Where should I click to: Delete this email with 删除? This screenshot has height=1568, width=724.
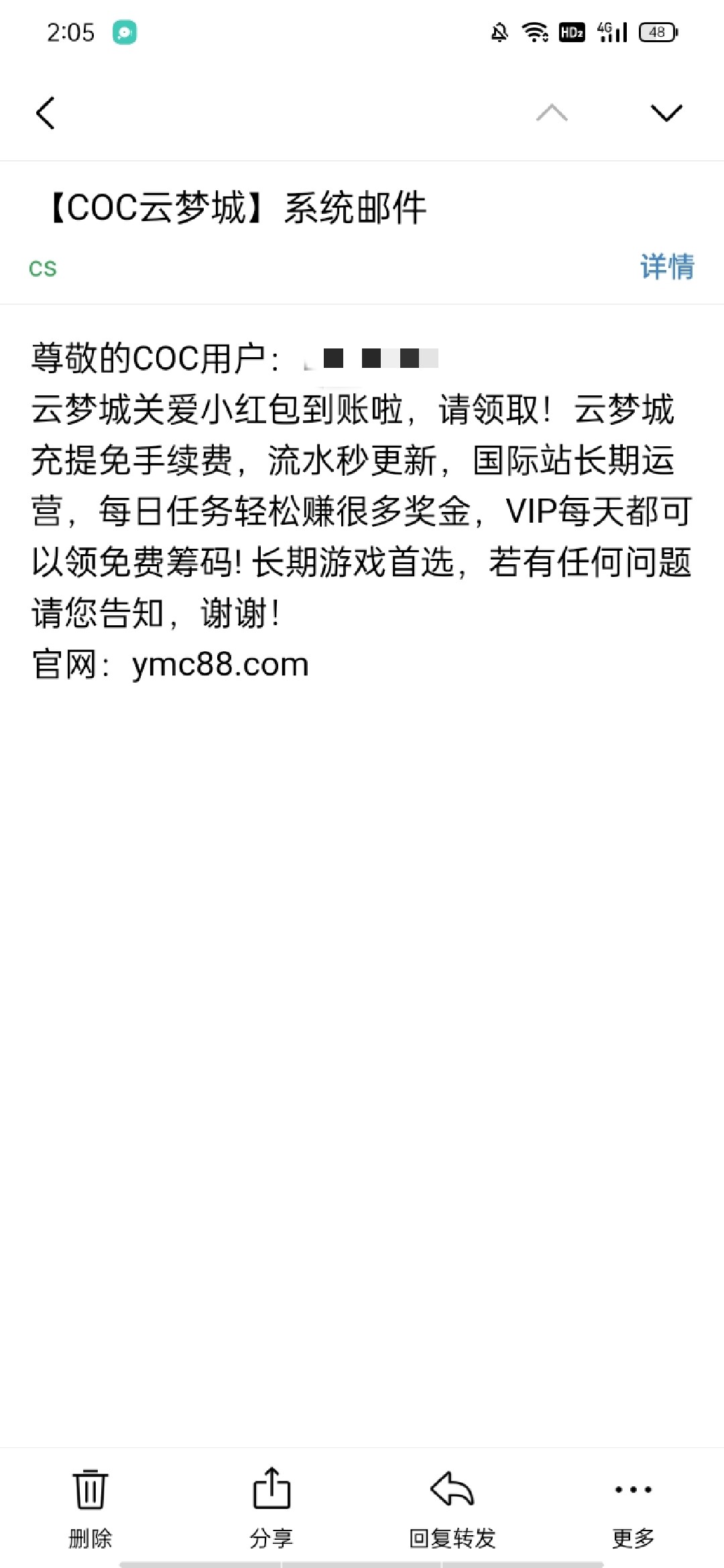click(x=90, y=1506)
